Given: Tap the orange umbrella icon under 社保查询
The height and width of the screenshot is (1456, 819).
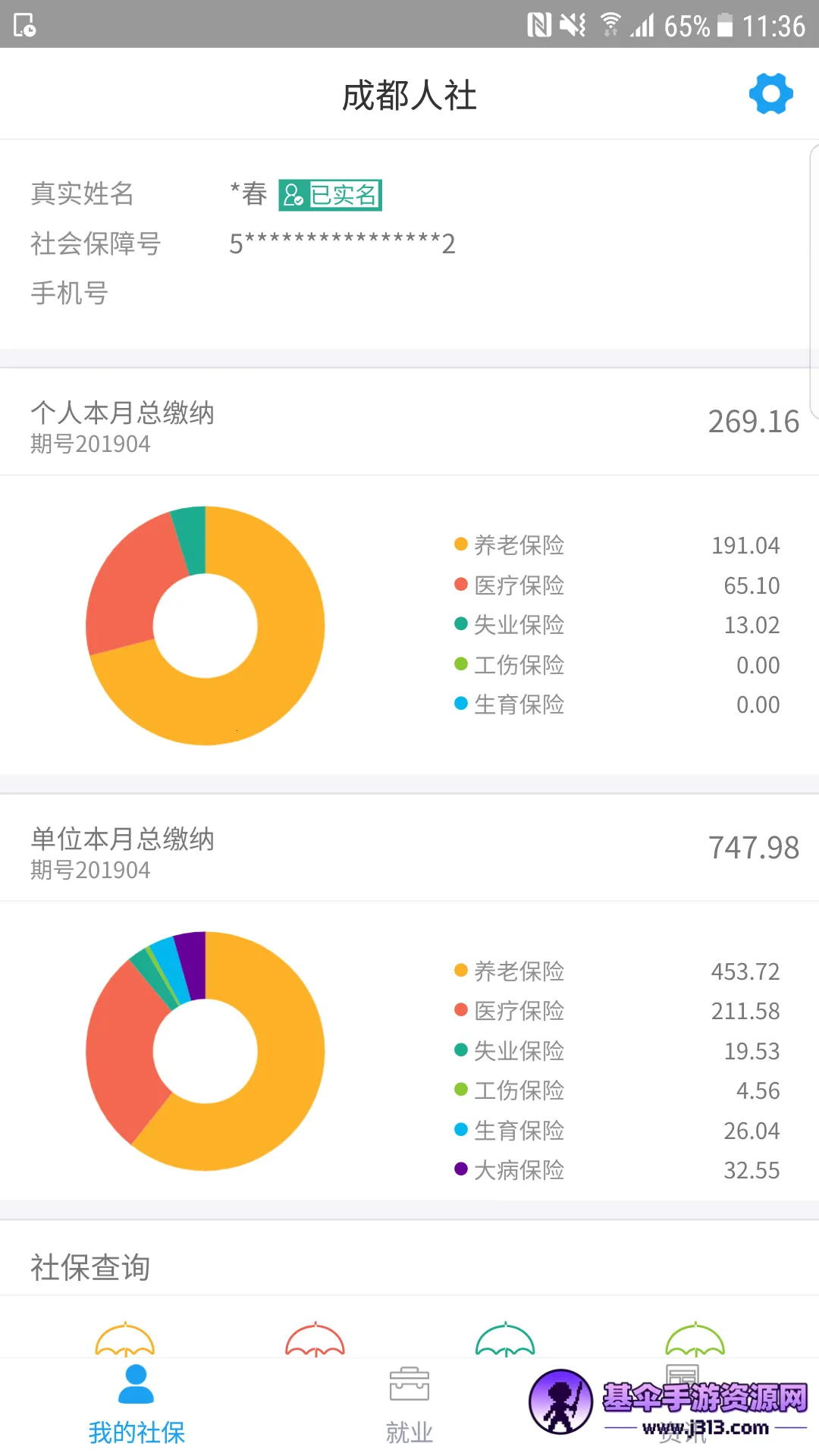Looking at the screenshot, I should tap(125, 1341).
